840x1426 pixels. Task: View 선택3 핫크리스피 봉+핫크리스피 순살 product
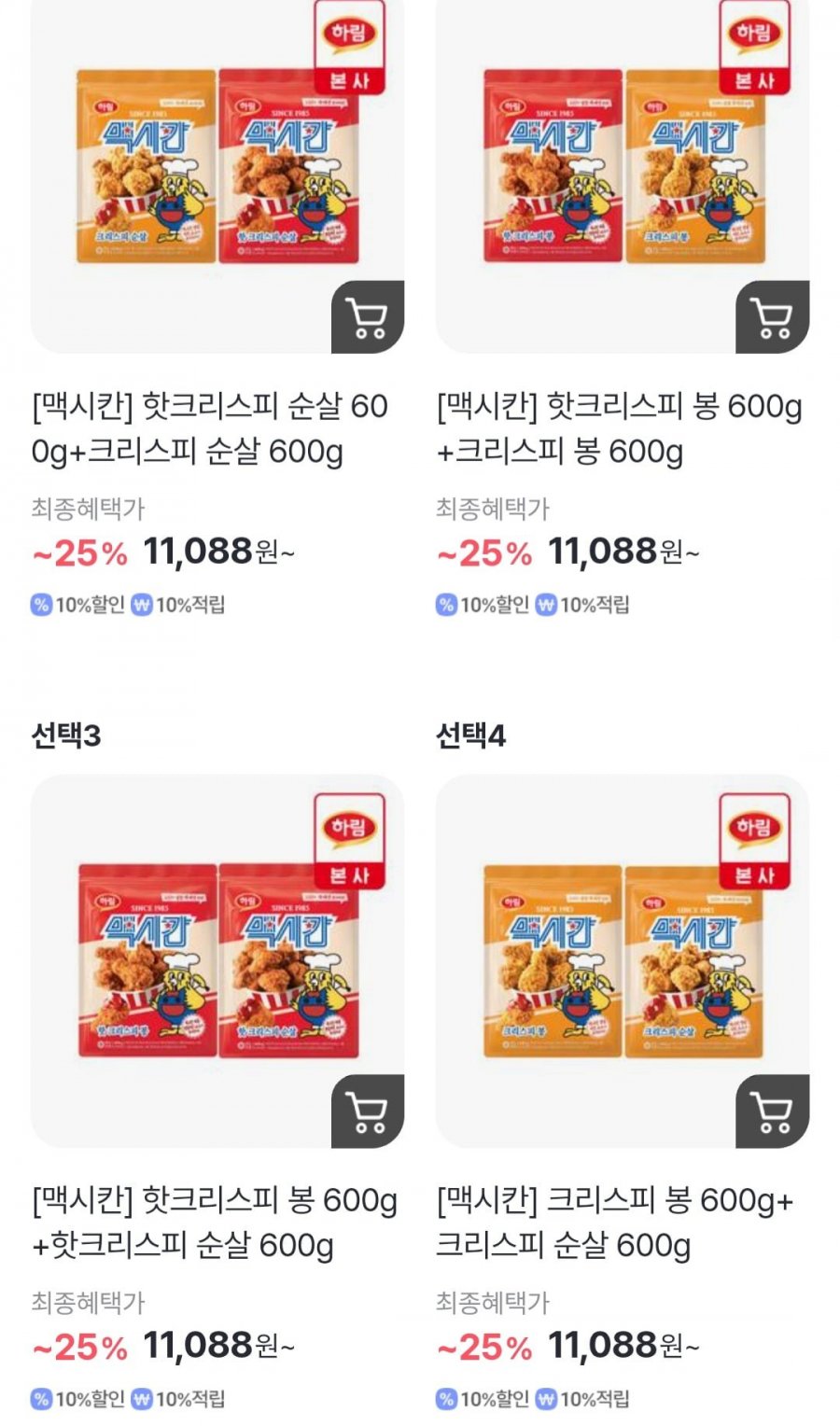click(215, 1222)
